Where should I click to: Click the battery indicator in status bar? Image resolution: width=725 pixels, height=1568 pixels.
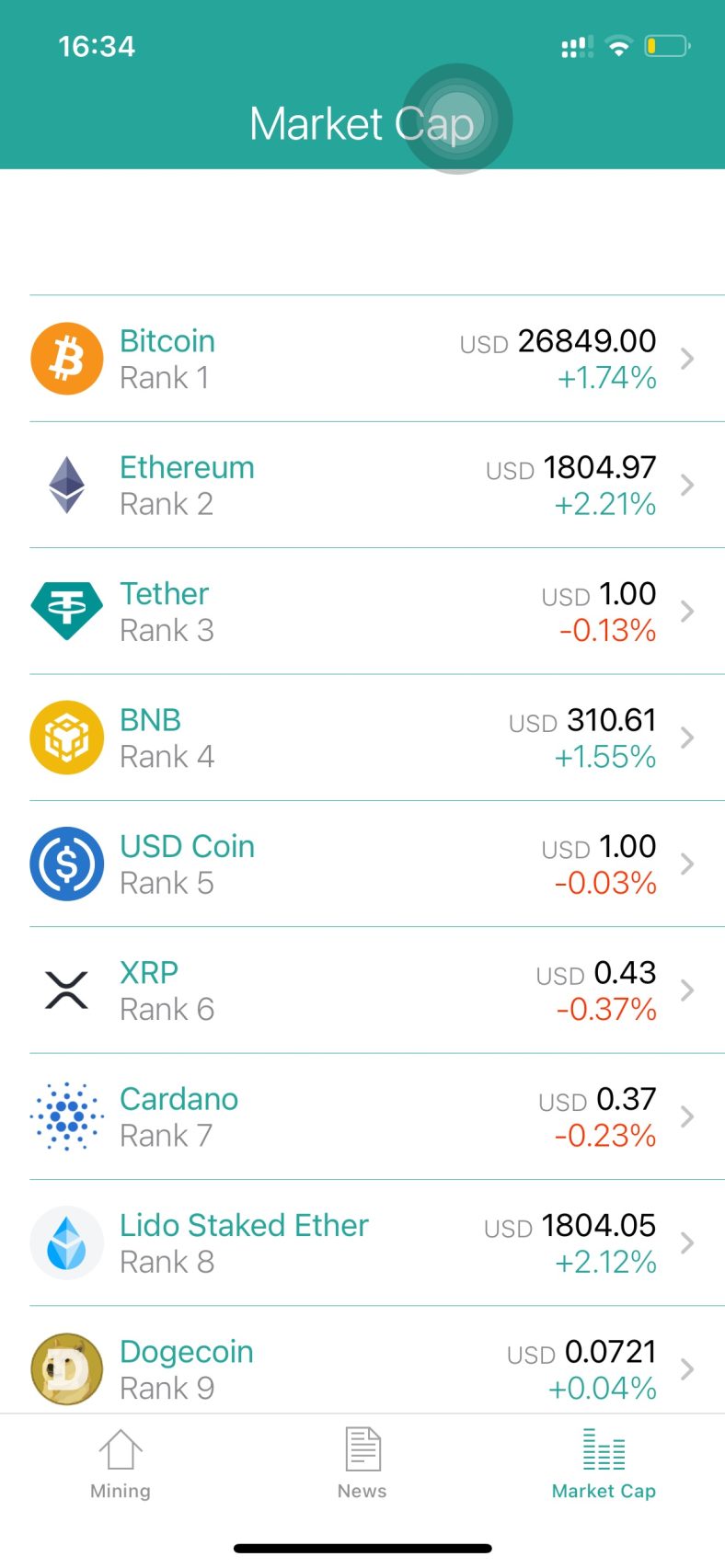(666, 44)
